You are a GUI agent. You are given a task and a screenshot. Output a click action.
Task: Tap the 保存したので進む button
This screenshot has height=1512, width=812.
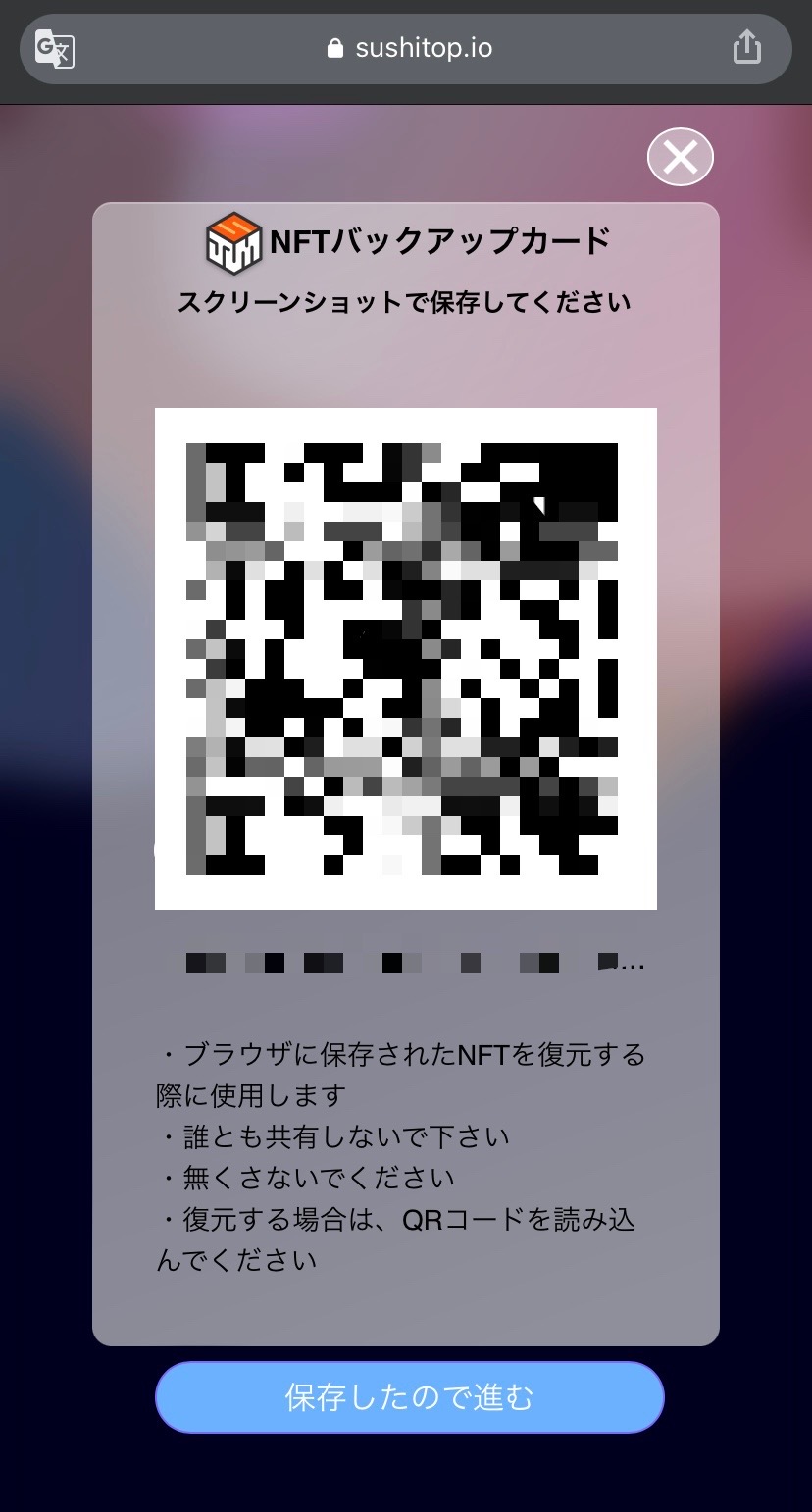[409, 1397]
